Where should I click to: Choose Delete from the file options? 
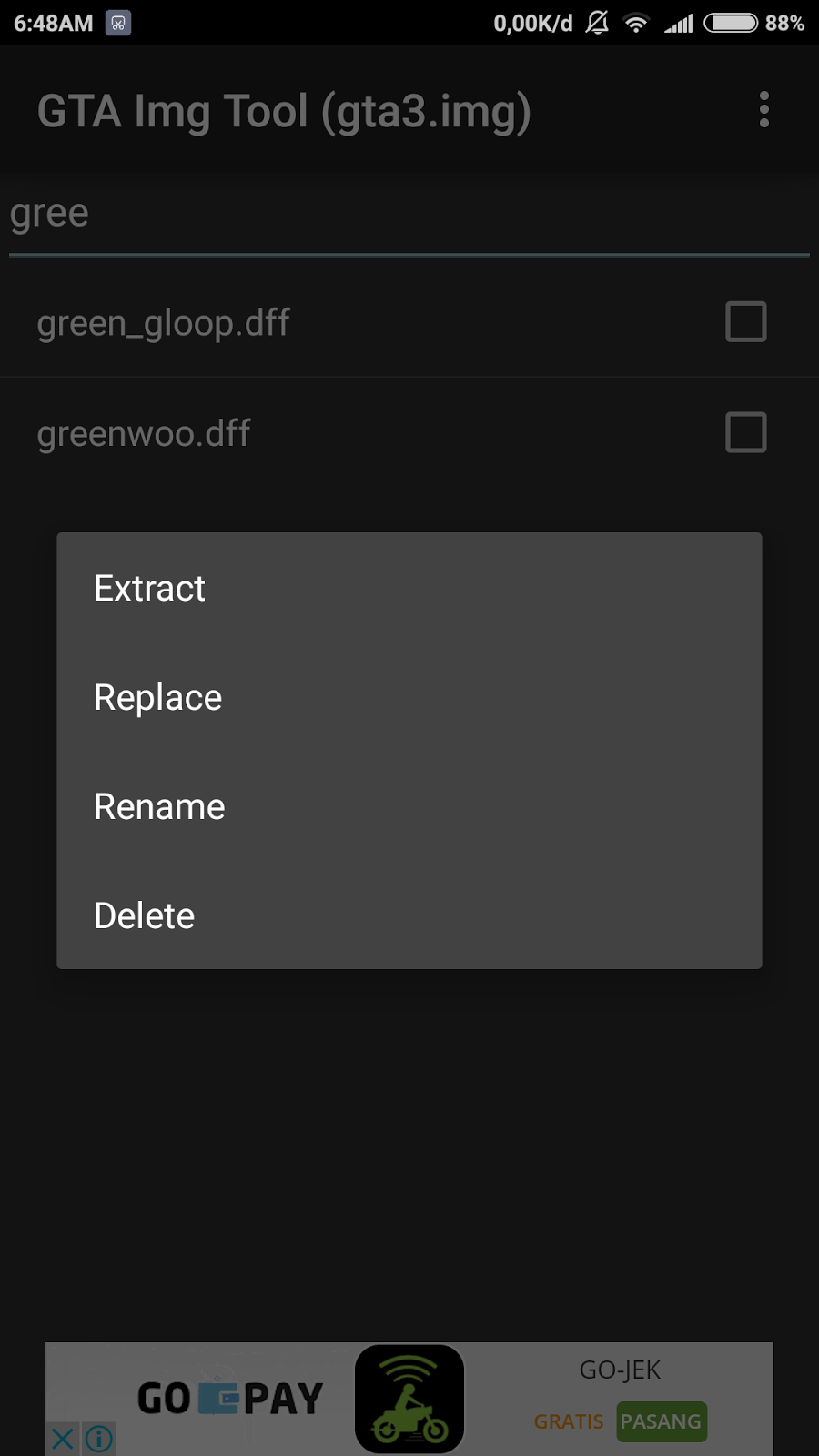tap(144, 915)
